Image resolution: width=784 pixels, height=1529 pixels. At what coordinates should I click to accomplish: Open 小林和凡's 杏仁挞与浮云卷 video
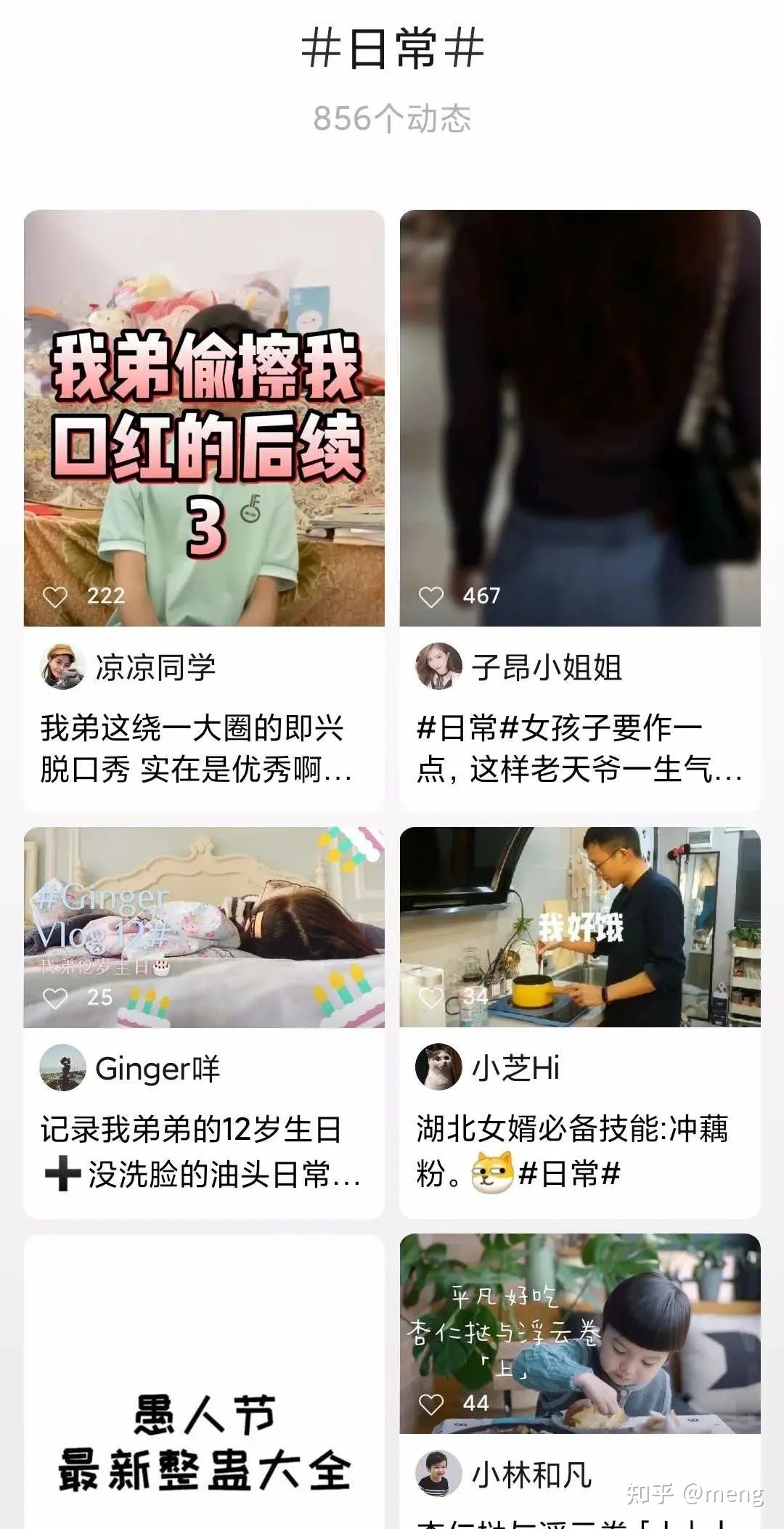[x=580, y=1332]
